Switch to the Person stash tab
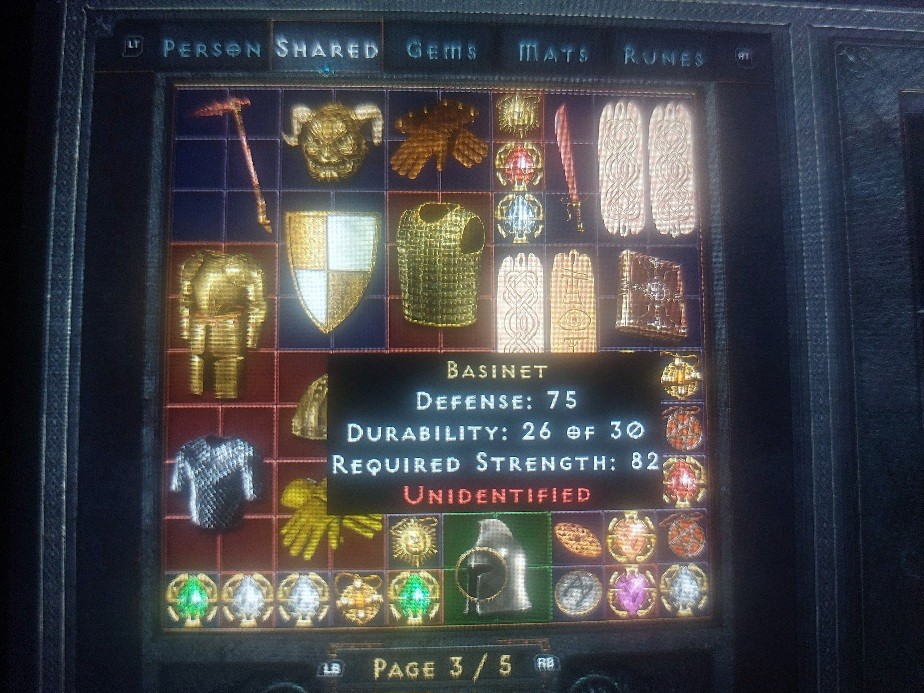The image size is (924, 693). click(x=212, y=49)
